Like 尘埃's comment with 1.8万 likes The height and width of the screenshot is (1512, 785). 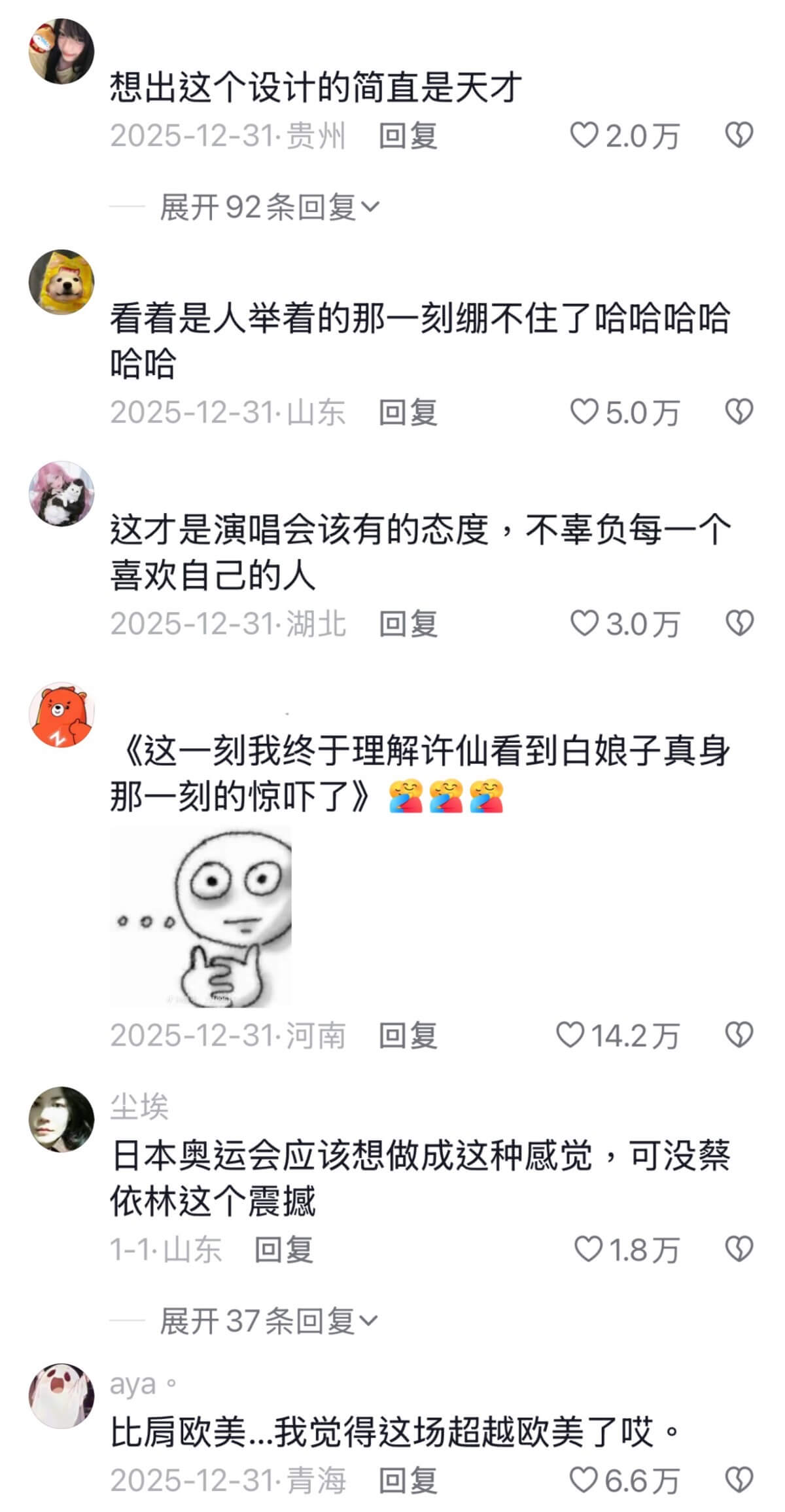[x=587, y=1249]
